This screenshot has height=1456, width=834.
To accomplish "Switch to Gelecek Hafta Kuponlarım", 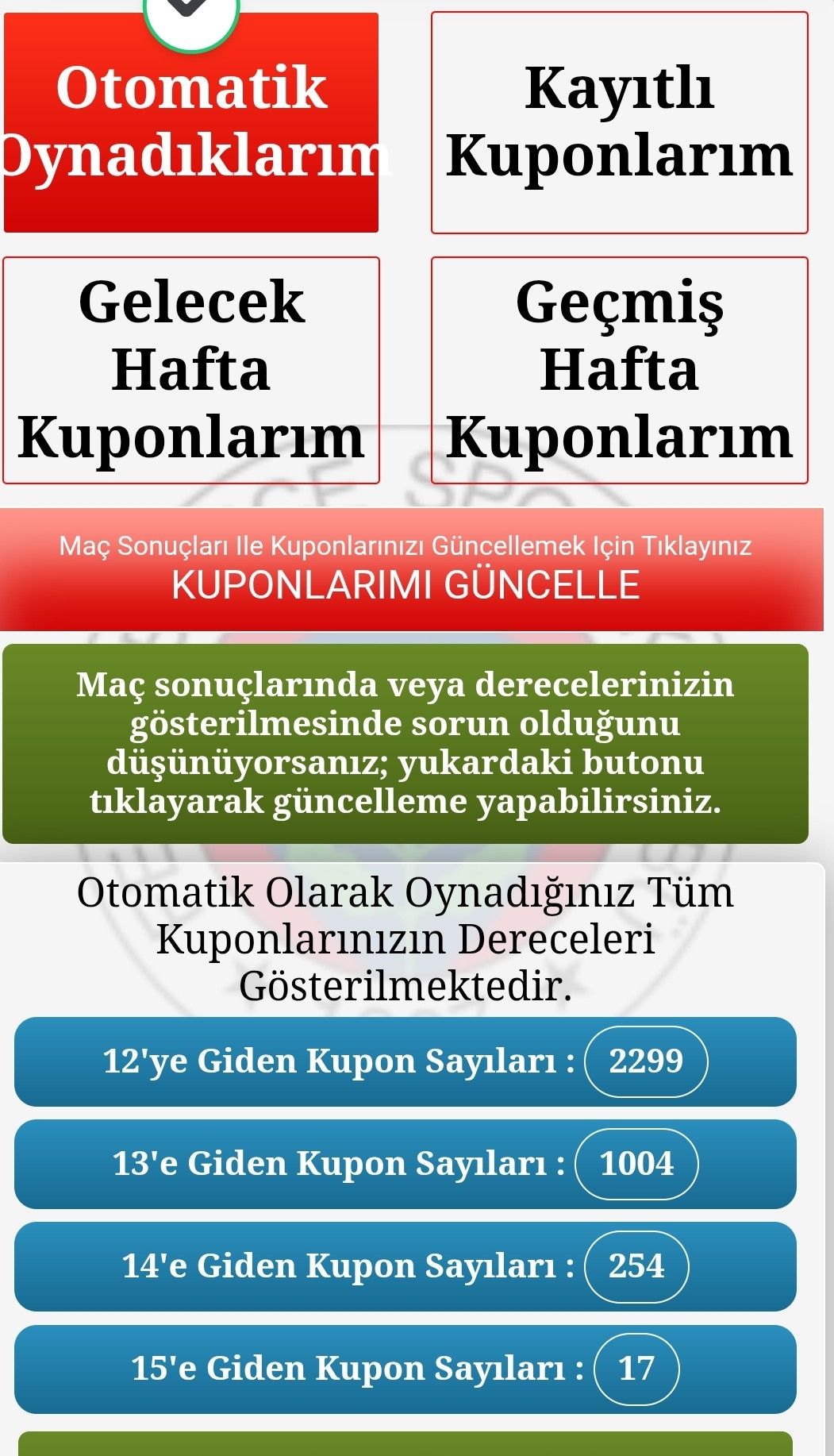I will (x=191, y=370).
